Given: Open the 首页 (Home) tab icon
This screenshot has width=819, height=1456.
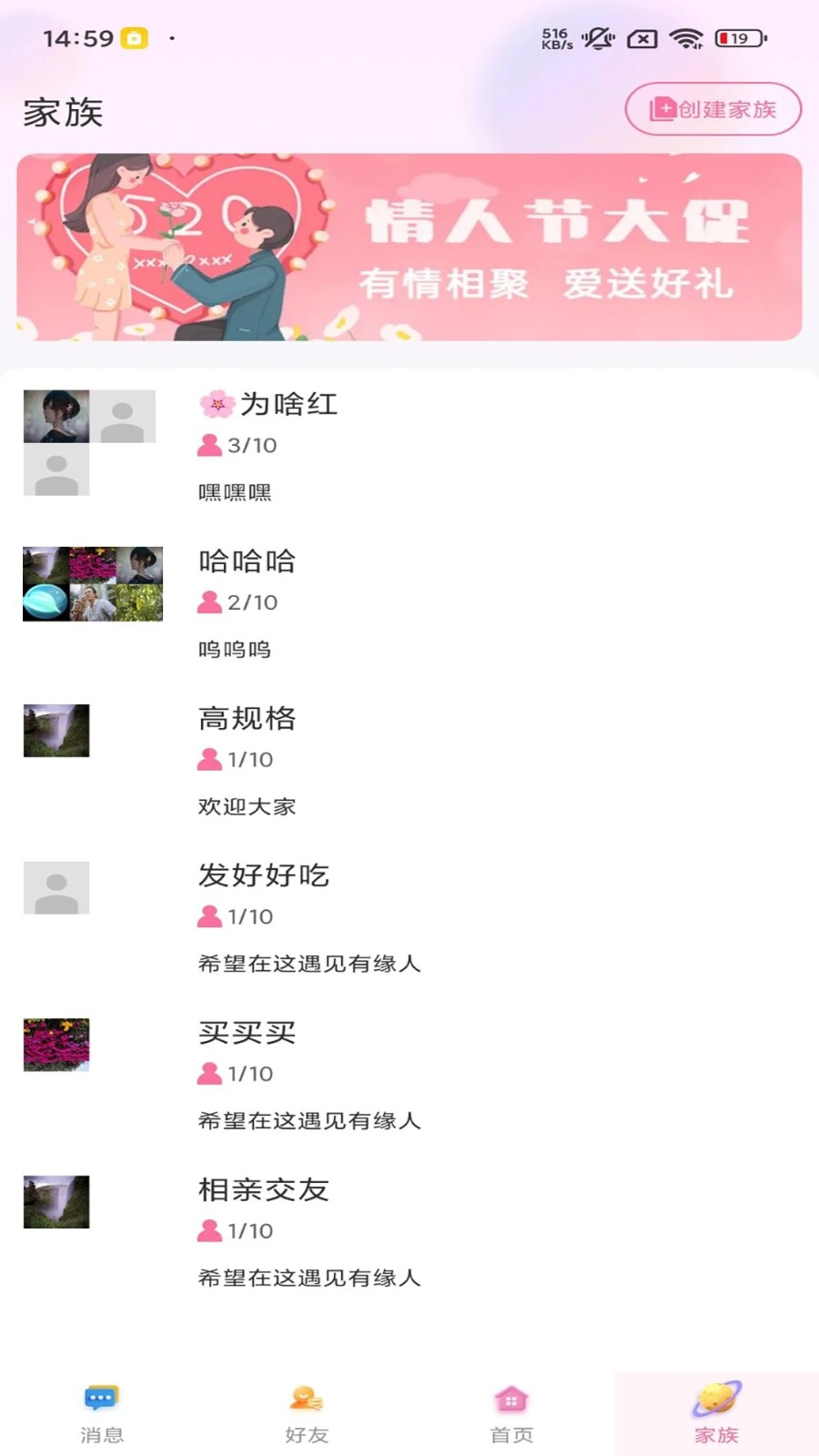Looking at the screenshot, I should coord(511,1397).
